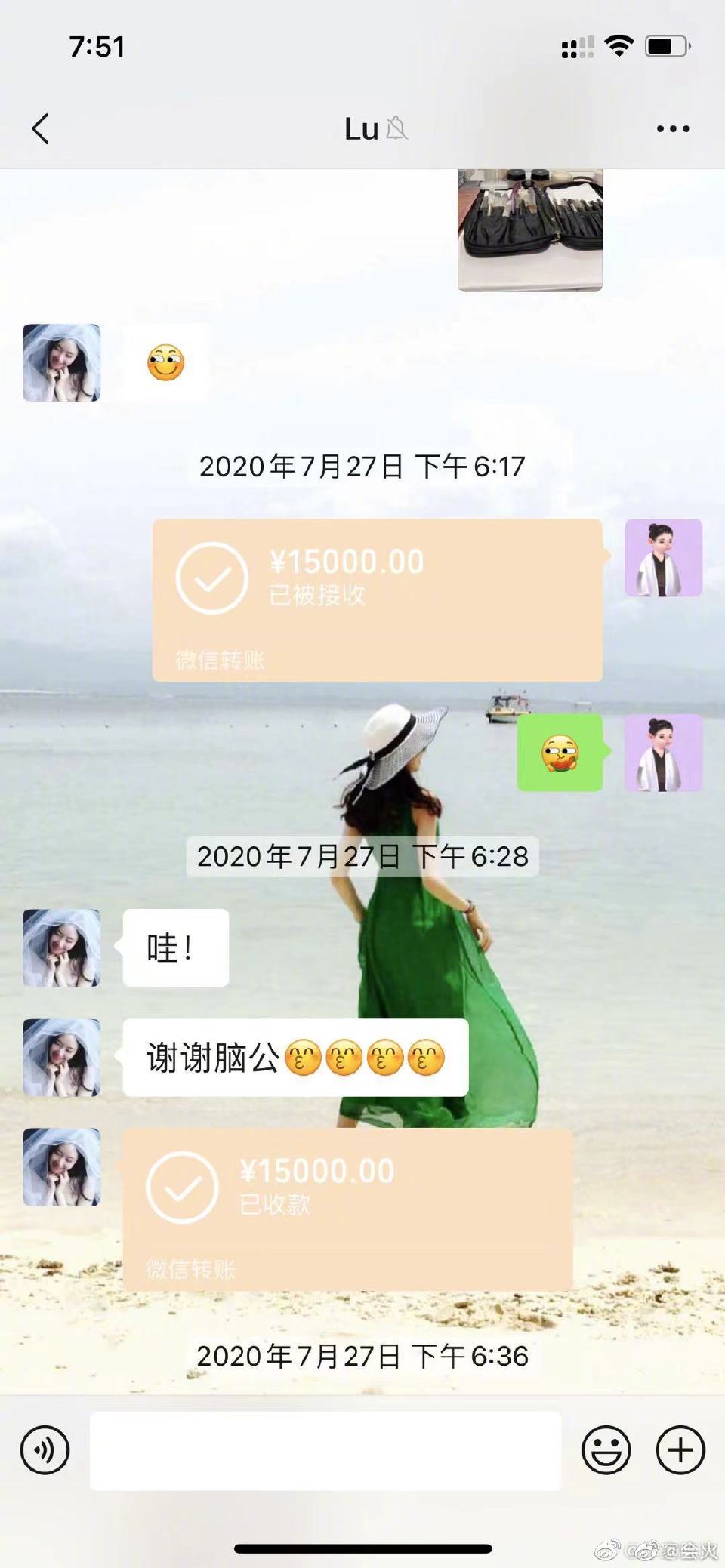Tap Lu's bridal veil avatar
This screenshot has height=1568, width=725.
[x=60, y=947]
